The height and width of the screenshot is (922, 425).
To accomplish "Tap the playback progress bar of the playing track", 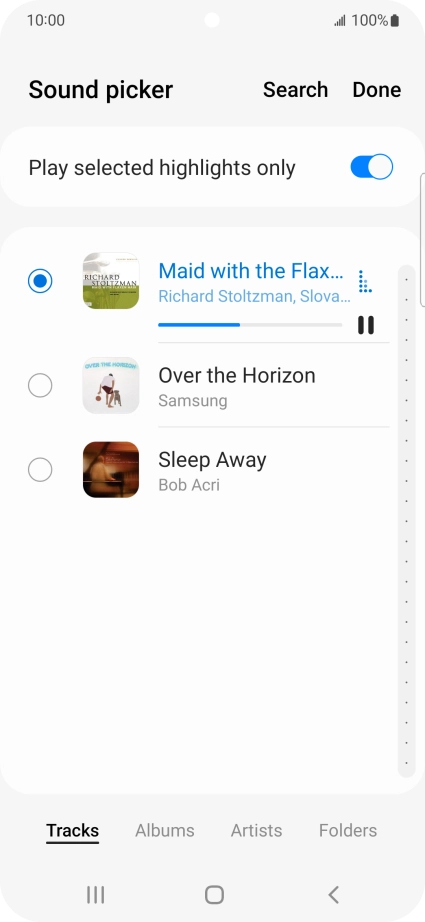I will [250, 325].
